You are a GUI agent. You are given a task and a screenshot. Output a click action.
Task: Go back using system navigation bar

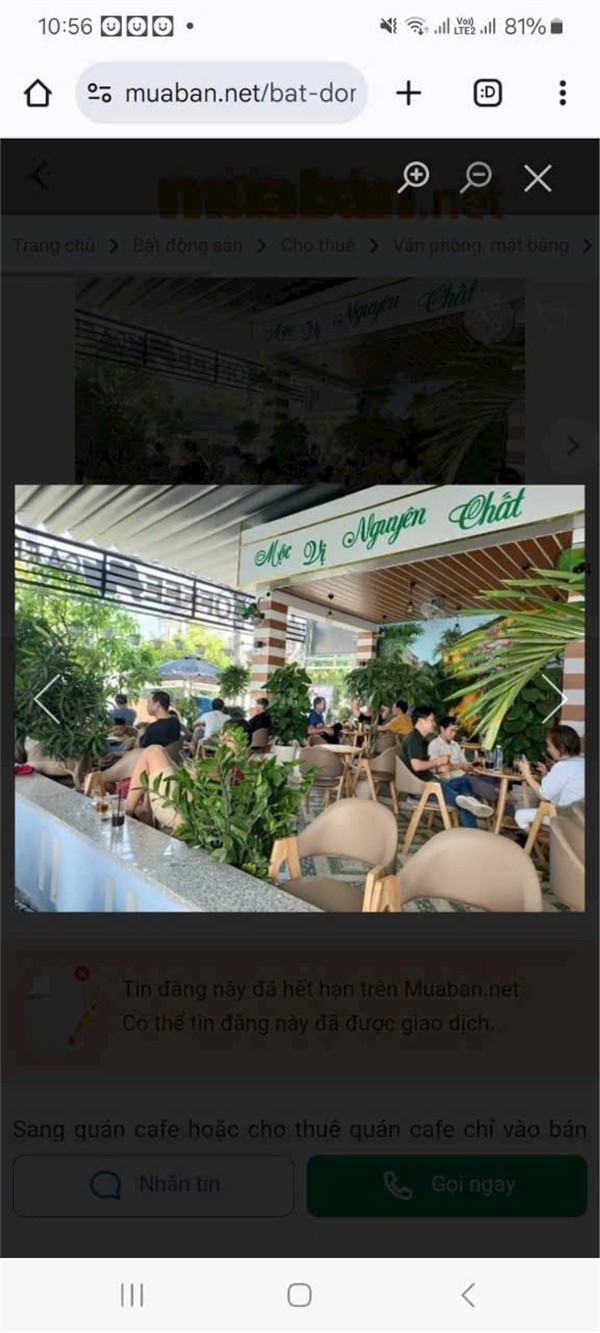[467, 1295]
